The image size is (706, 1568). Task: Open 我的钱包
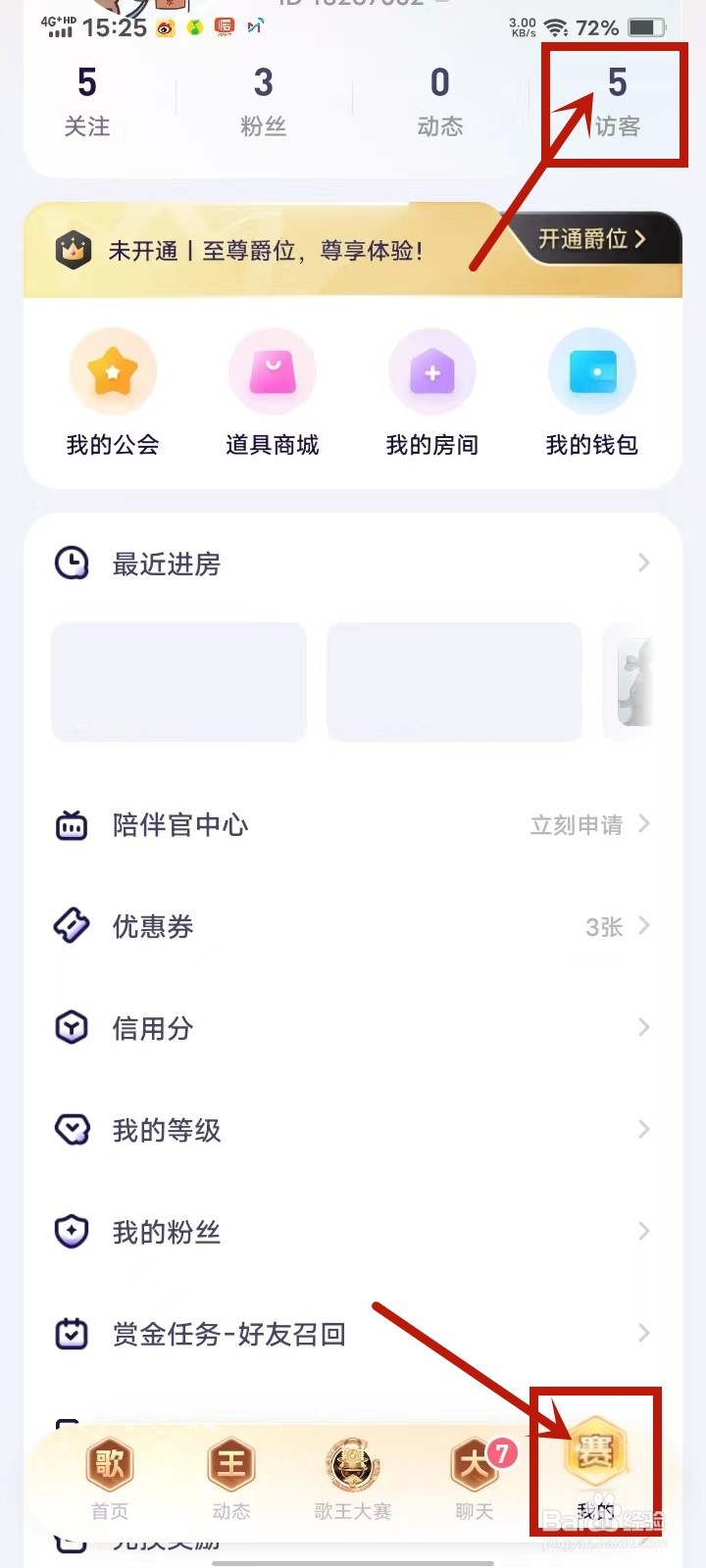click(x=592, y=394)
